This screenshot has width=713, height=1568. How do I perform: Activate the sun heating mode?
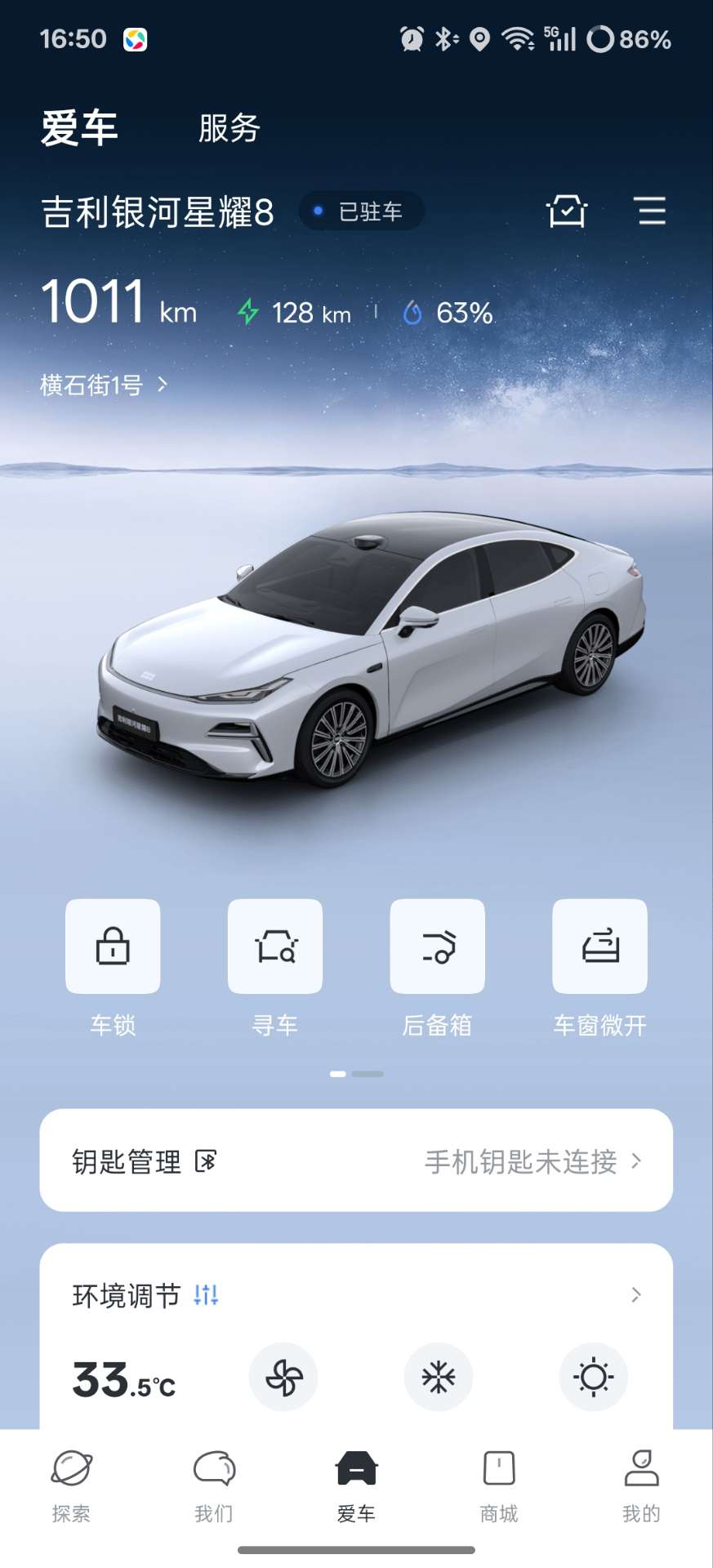pos(594,1377)
